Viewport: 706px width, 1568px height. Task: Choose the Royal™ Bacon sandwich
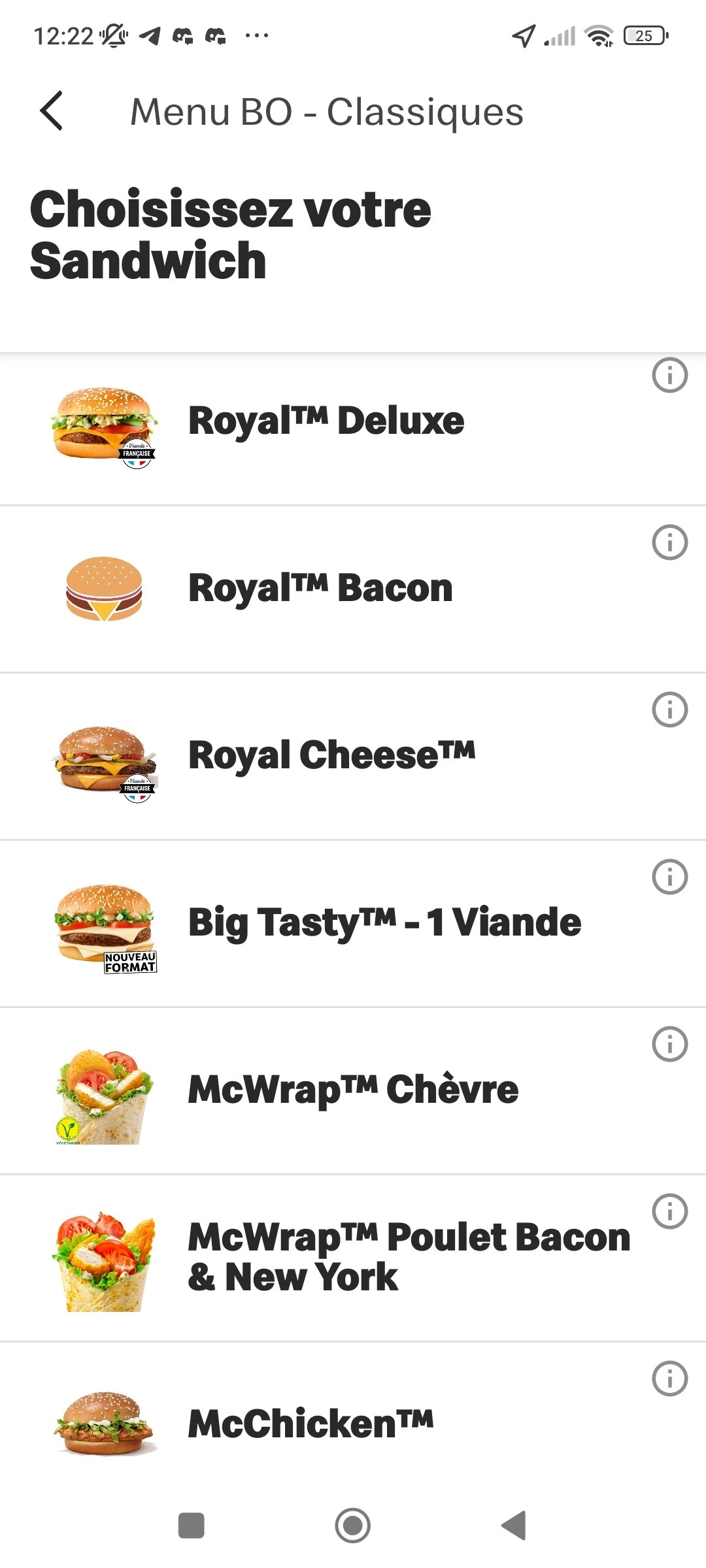pyautogui.click(x=320, y=589)
